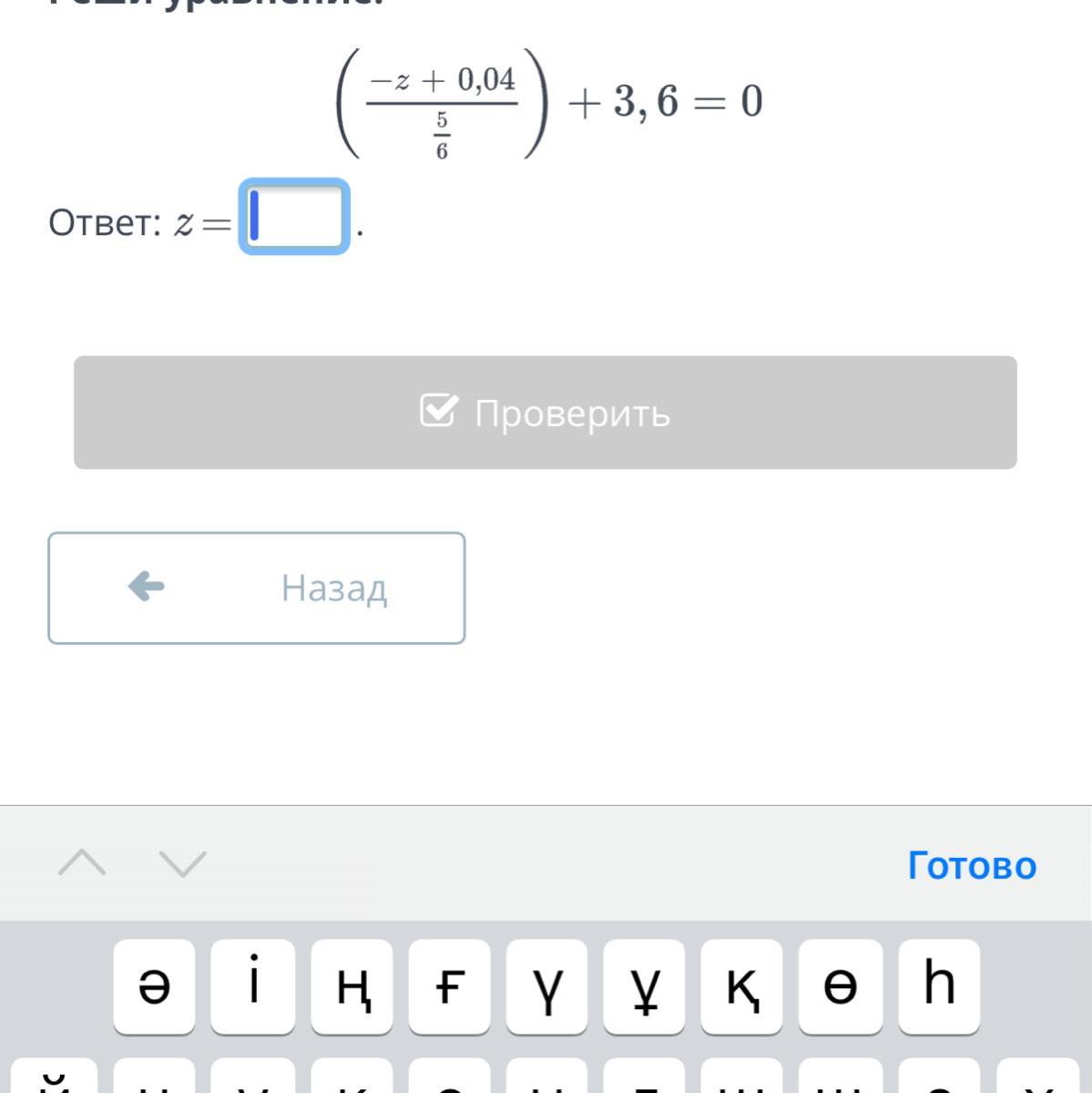Tap Готово to dismiss the keyboard

coord(972,864)
